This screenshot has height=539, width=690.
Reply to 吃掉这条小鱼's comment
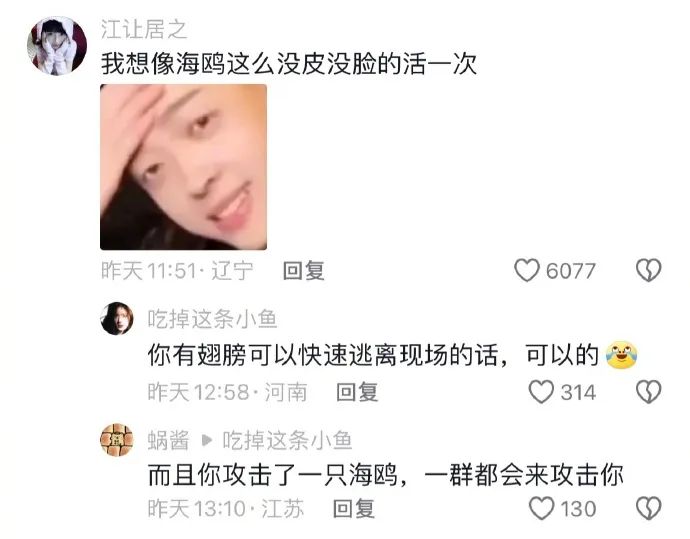pyautogui.click(x=357, y=393)
